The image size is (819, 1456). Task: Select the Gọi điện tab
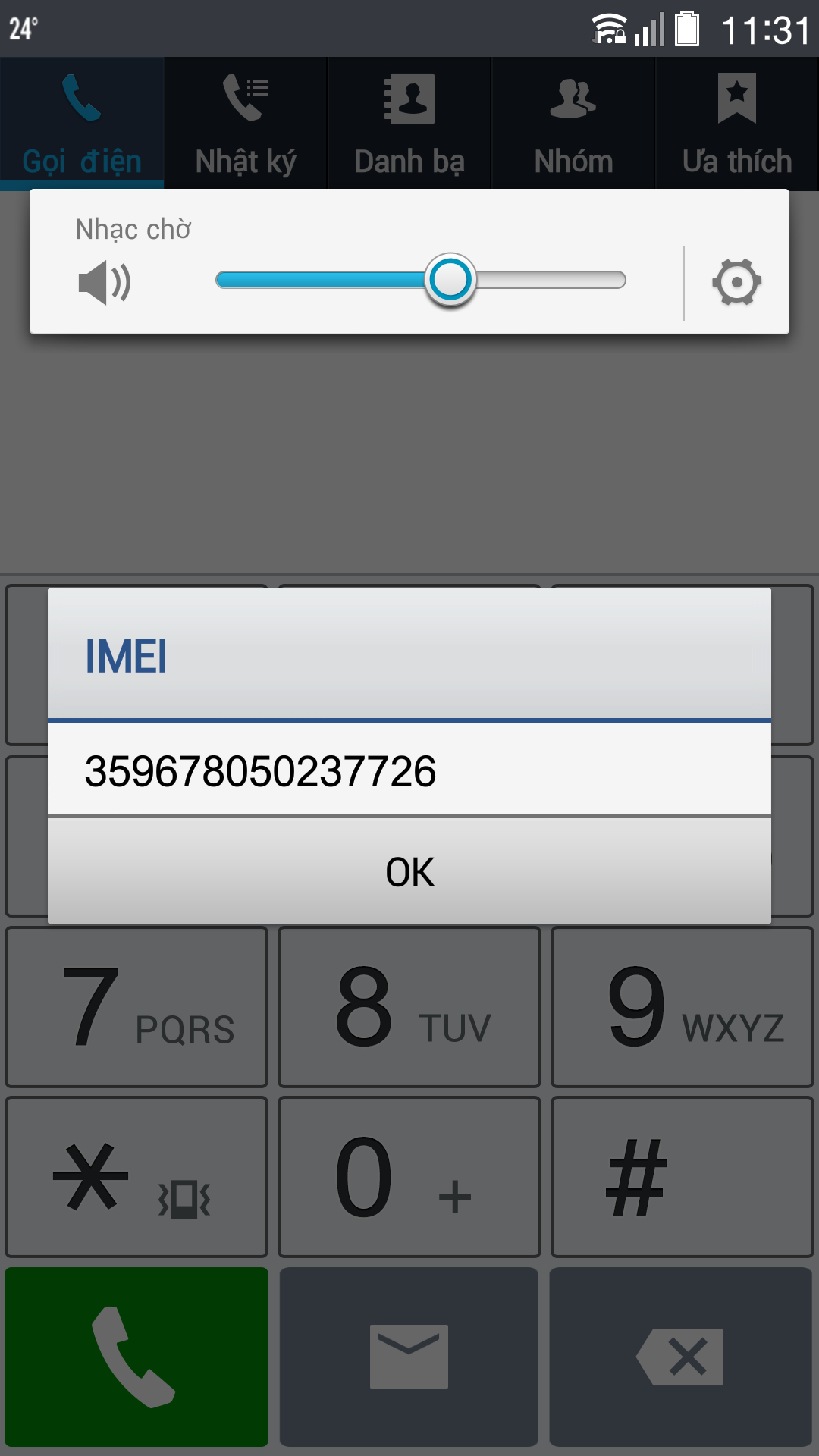(82, 124)
